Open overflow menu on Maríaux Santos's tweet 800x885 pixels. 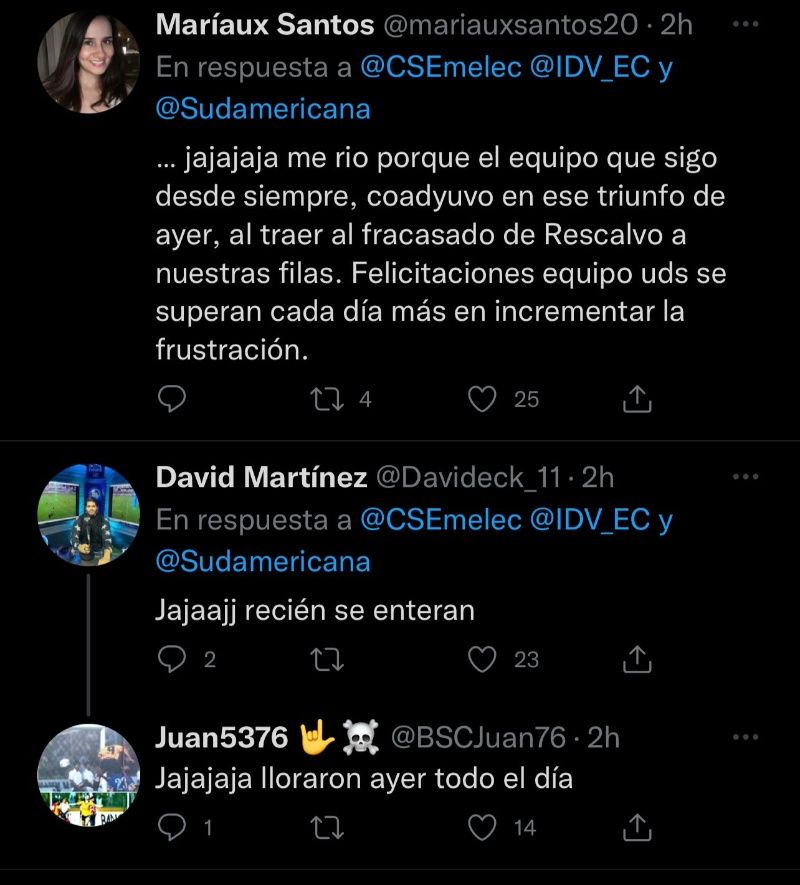(746, 26)
